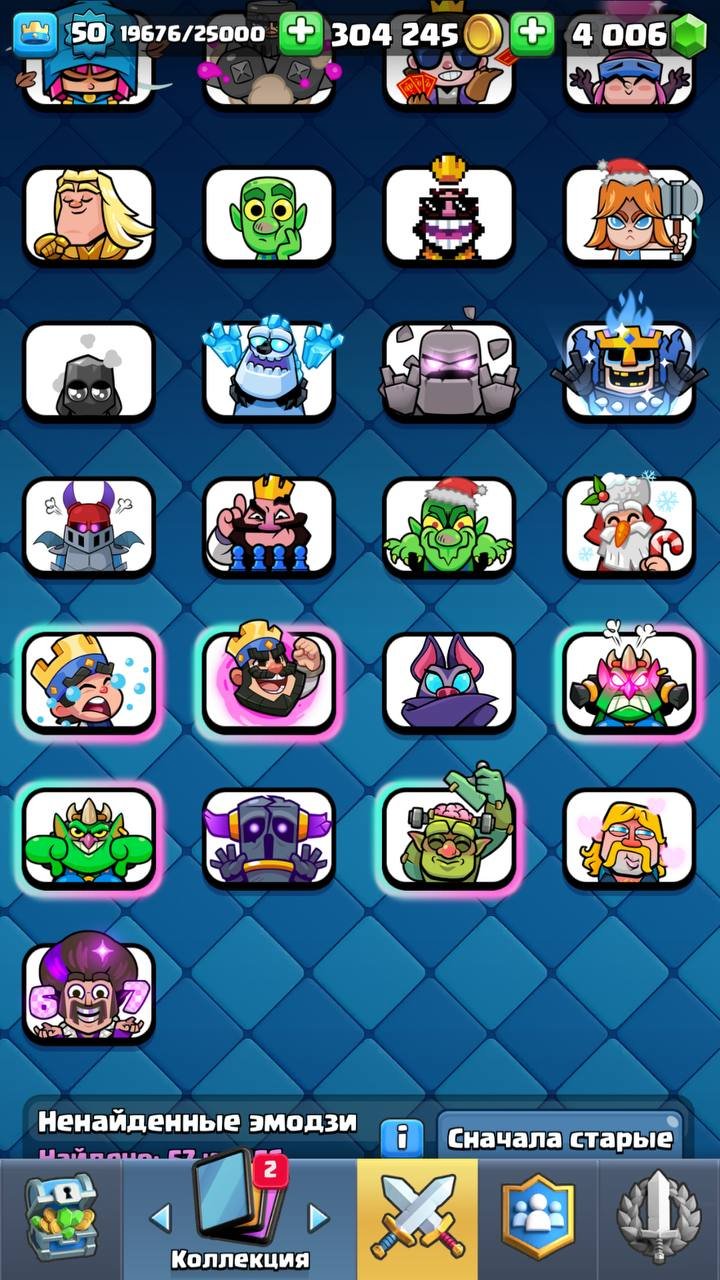Choose the crying blue king emote
The image size is (720, 1280).
(x=89, y=682)
